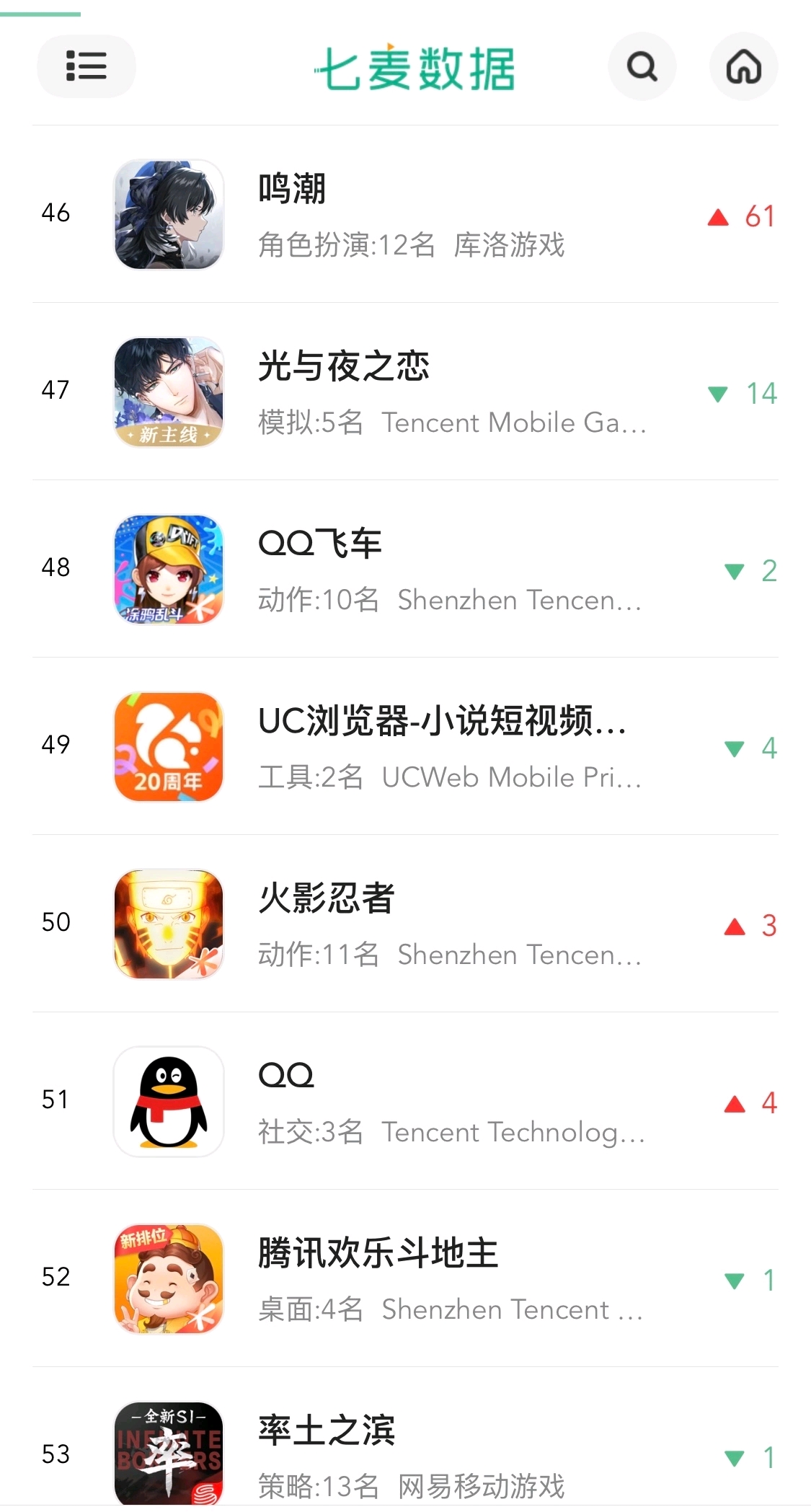811x1512 pixels.
Task: Open the list menu button
Action: coord(87,66)
